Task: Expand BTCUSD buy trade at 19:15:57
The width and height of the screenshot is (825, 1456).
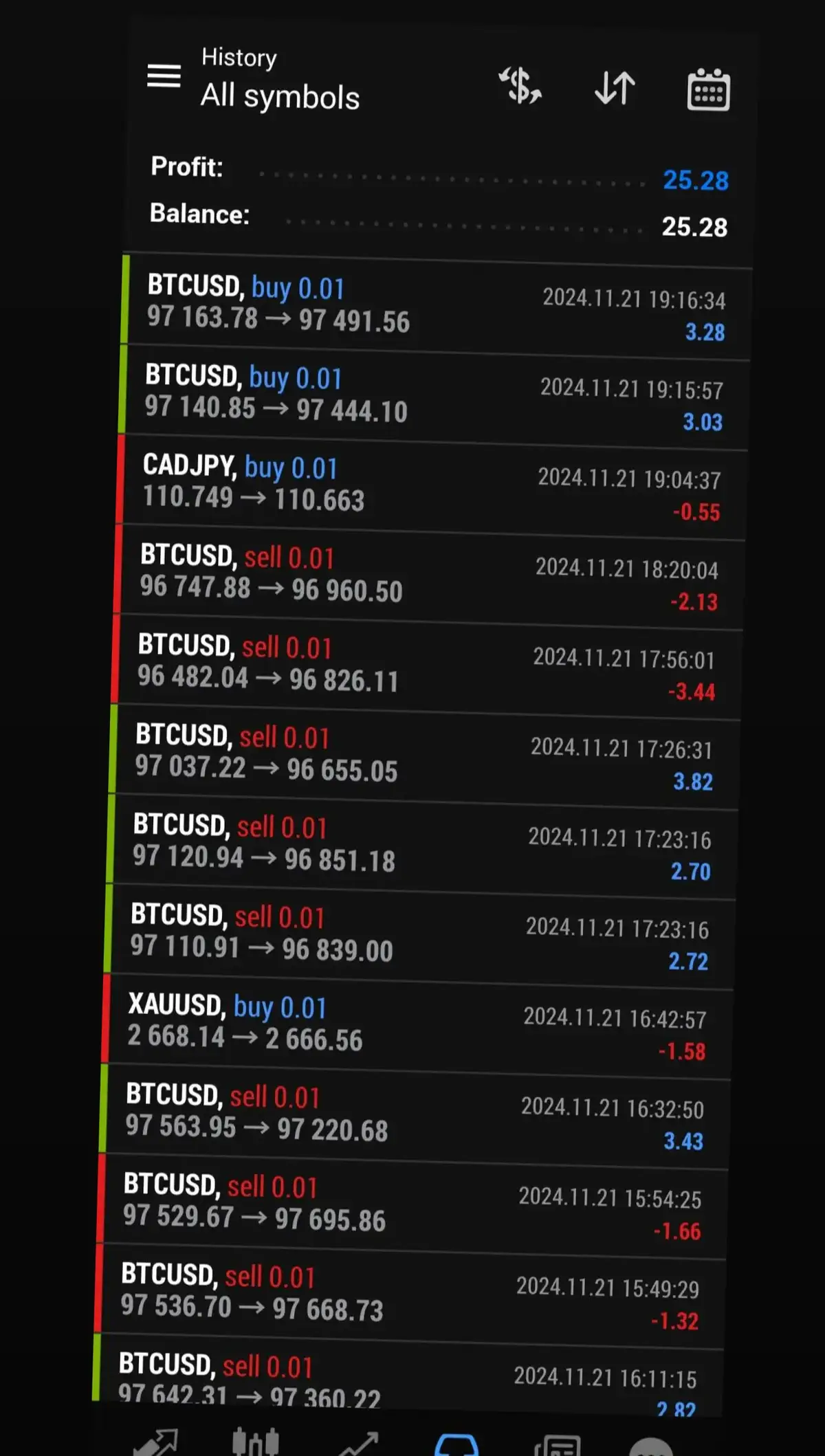Action: pos(434,397)
